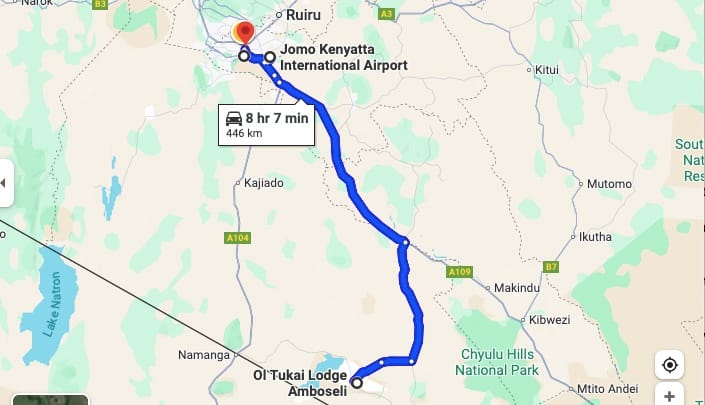Tap Jomo Kenyatta International Airport waypoint marker
Image resolution: width=705 pixels, height=405 pixels.
point(270,57)
